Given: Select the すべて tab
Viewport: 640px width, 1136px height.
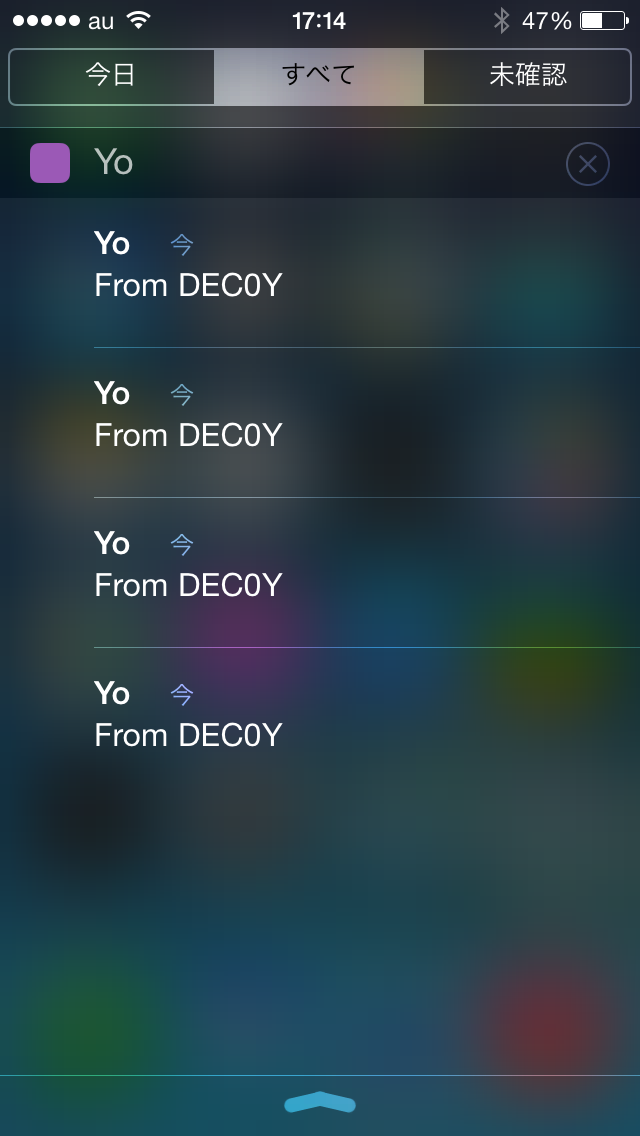Looking at the screenshot, I should click(x=319, y=76).
